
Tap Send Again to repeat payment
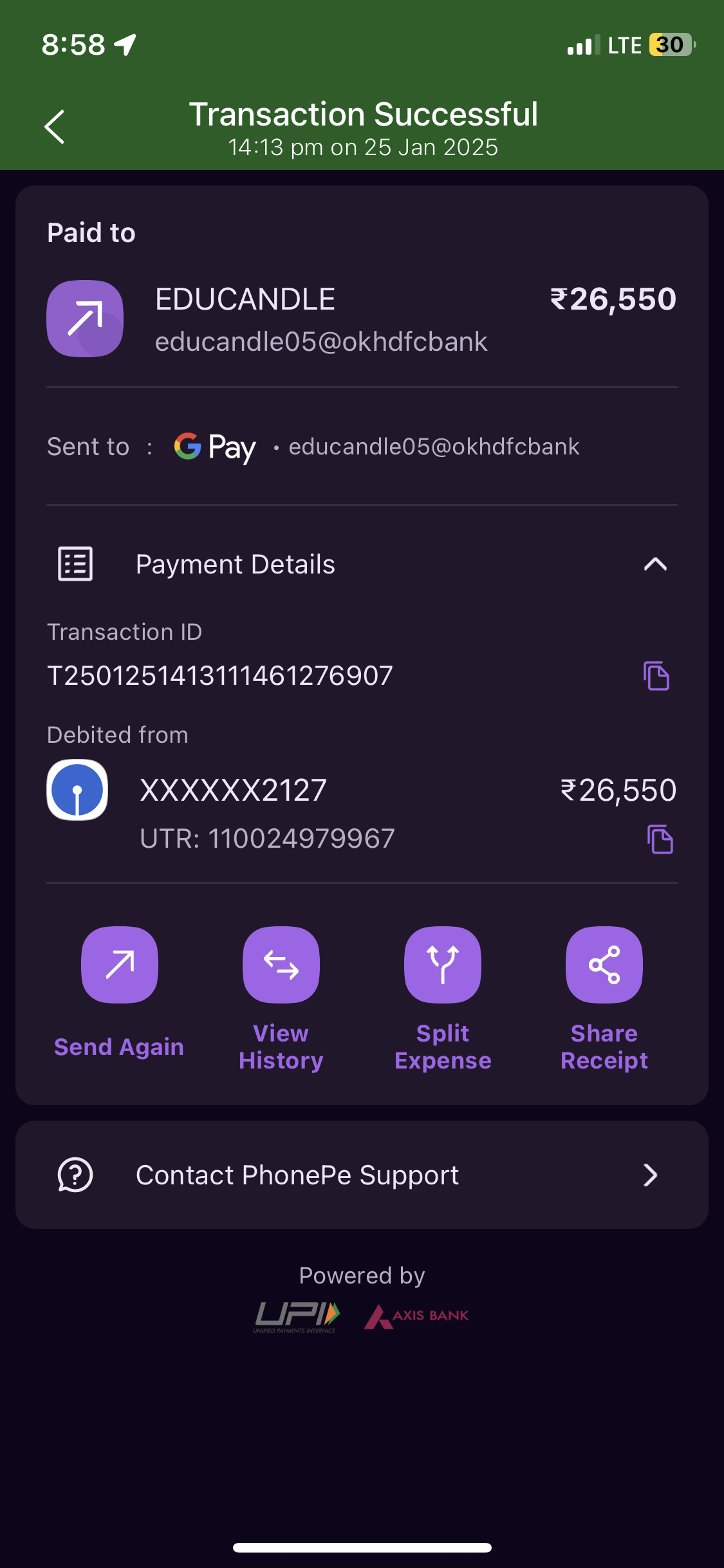[120, 964]
